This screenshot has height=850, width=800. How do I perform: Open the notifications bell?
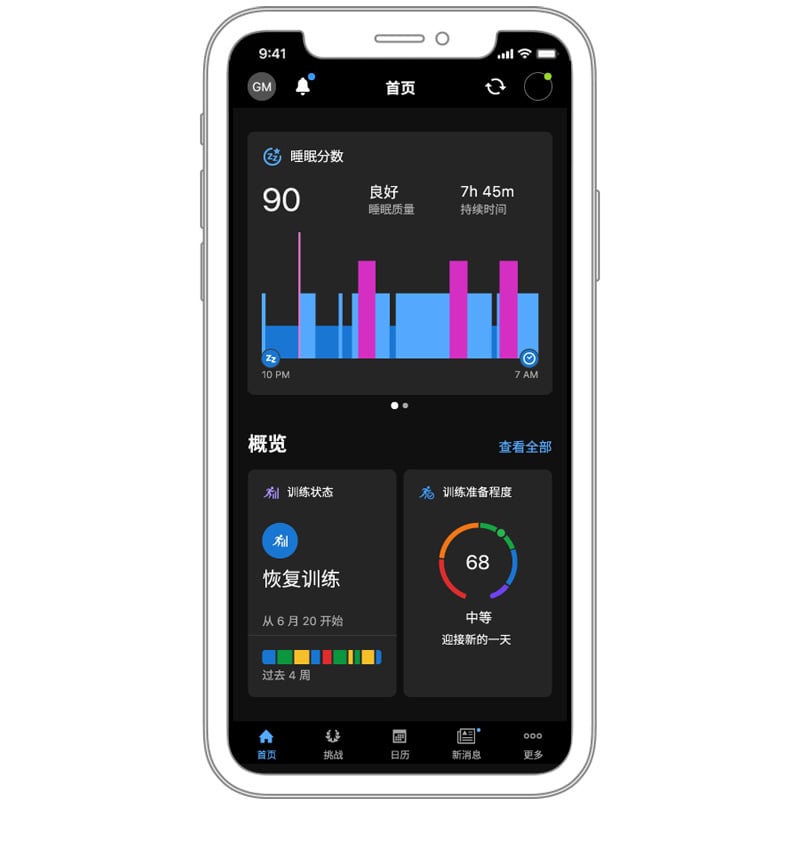click(303, 87)
